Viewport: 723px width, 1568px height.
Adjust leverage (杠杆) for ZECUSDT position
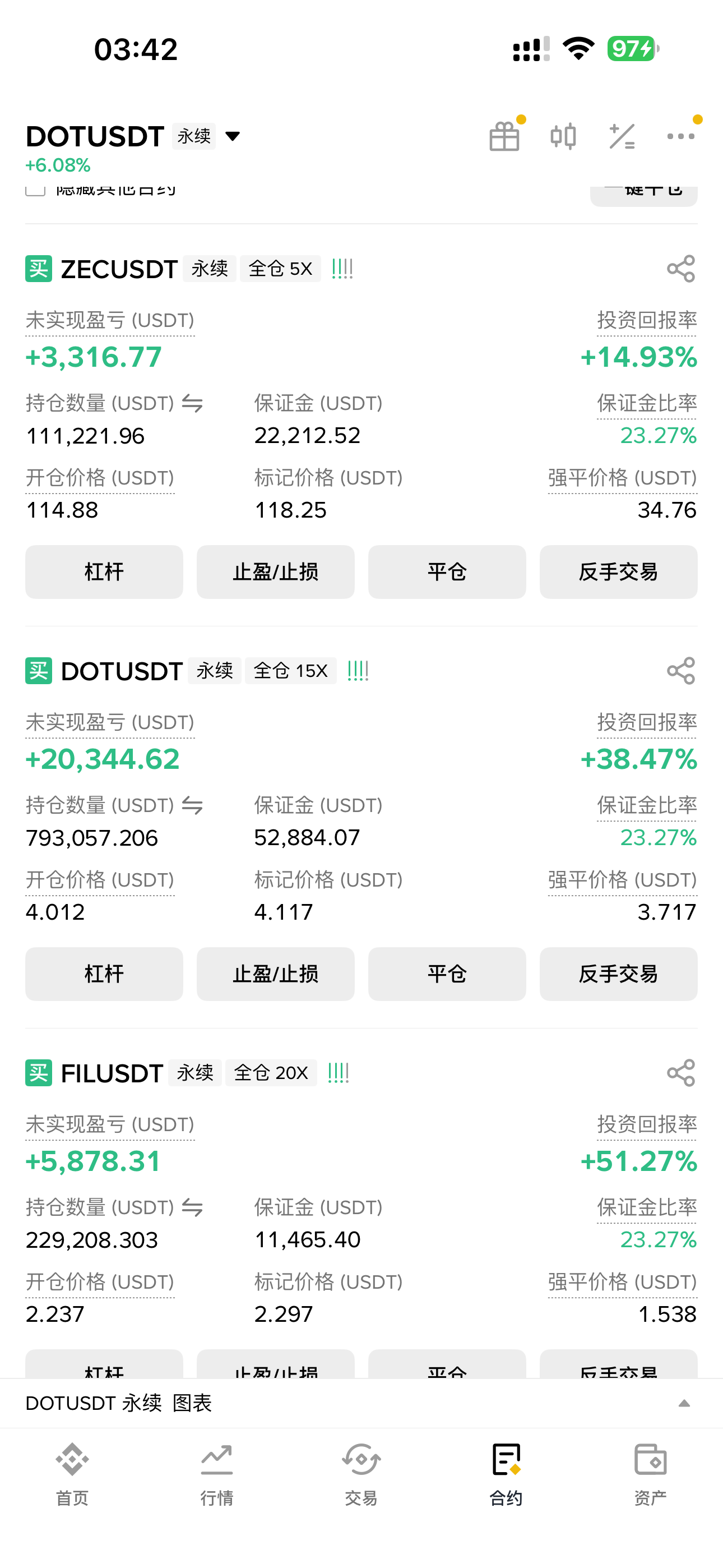[x=104, y=571]
